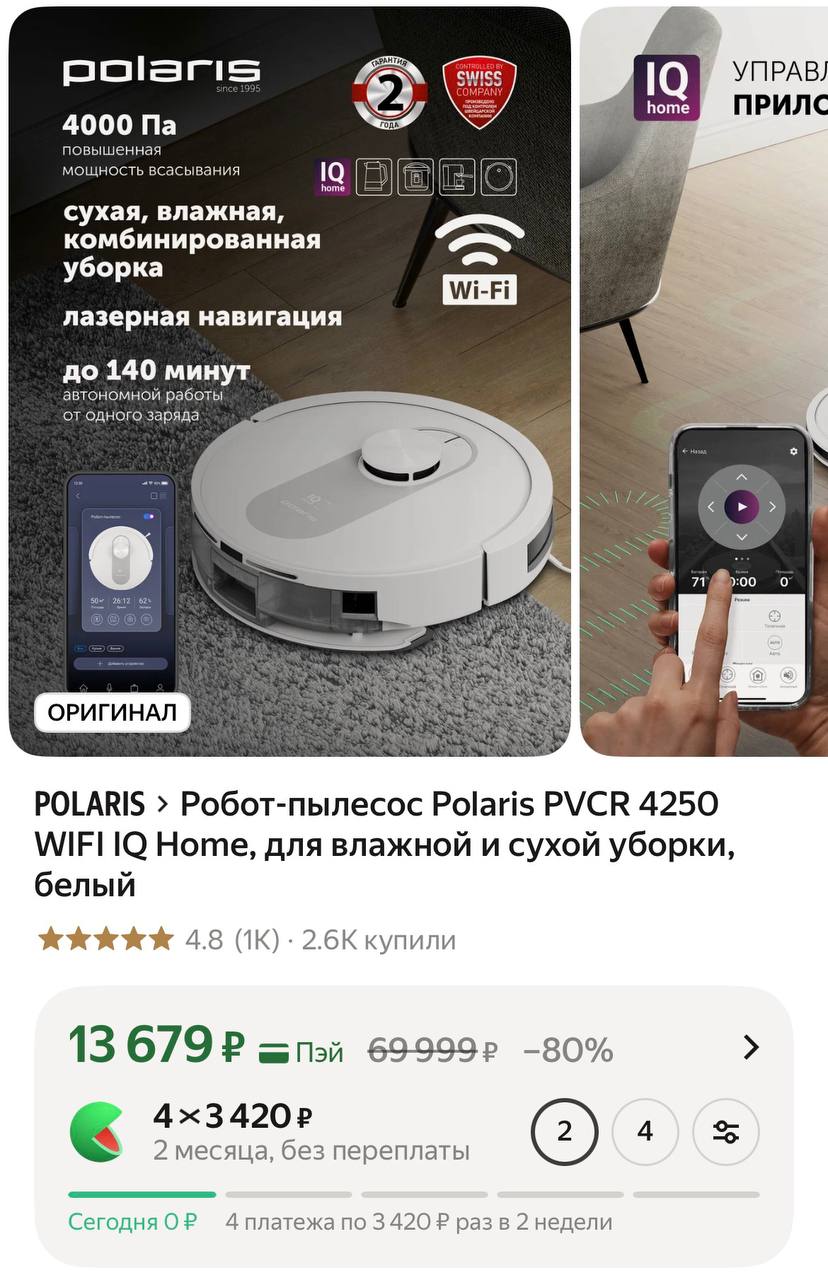The image size is (828, 1280).
Task: Select the 4-month split payment option
Action: pyautogui.click(x=645, y=1131)
